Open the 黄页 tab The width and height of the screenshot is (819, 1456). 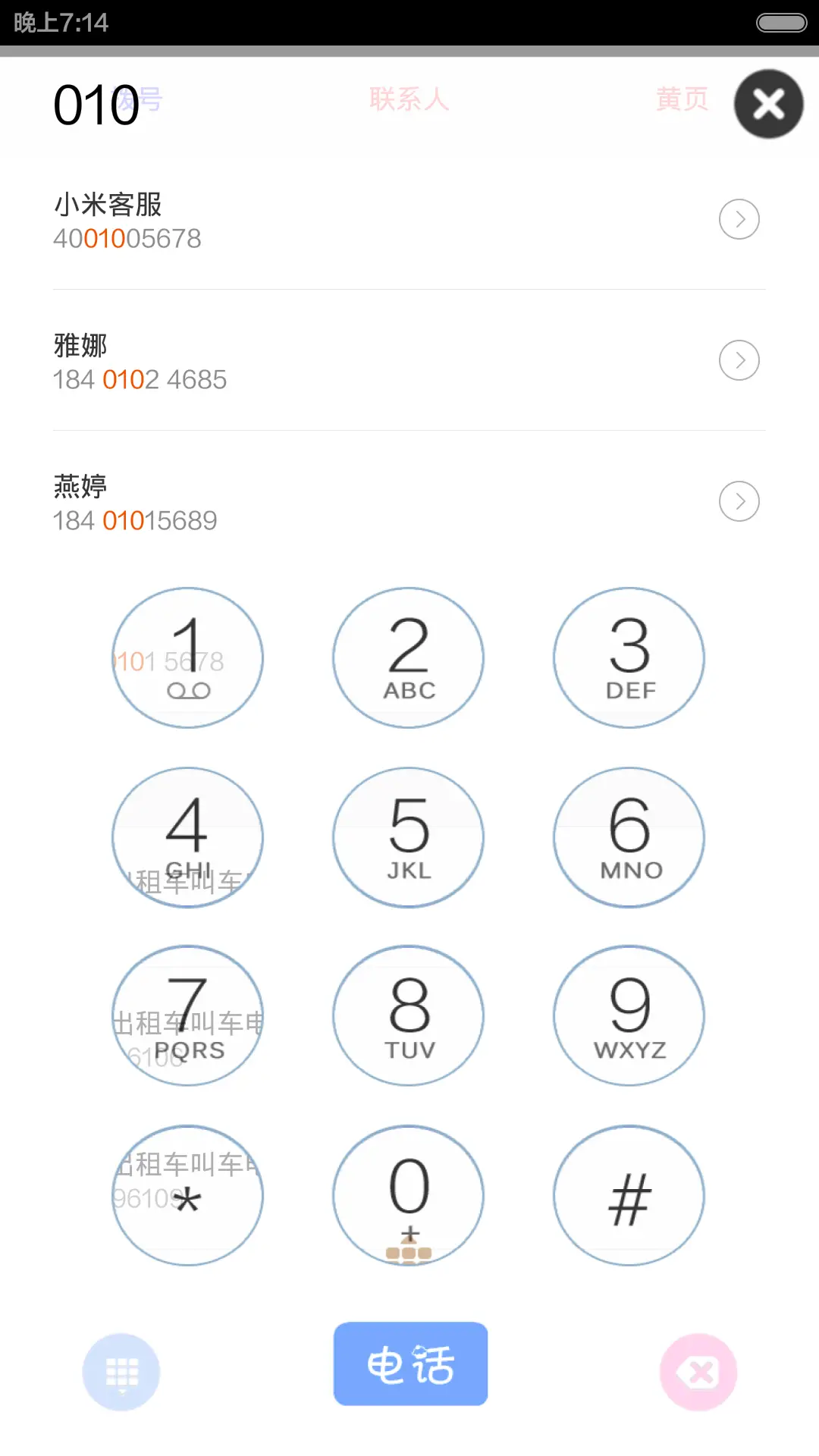pyautogui.click(x=682, y=99)
